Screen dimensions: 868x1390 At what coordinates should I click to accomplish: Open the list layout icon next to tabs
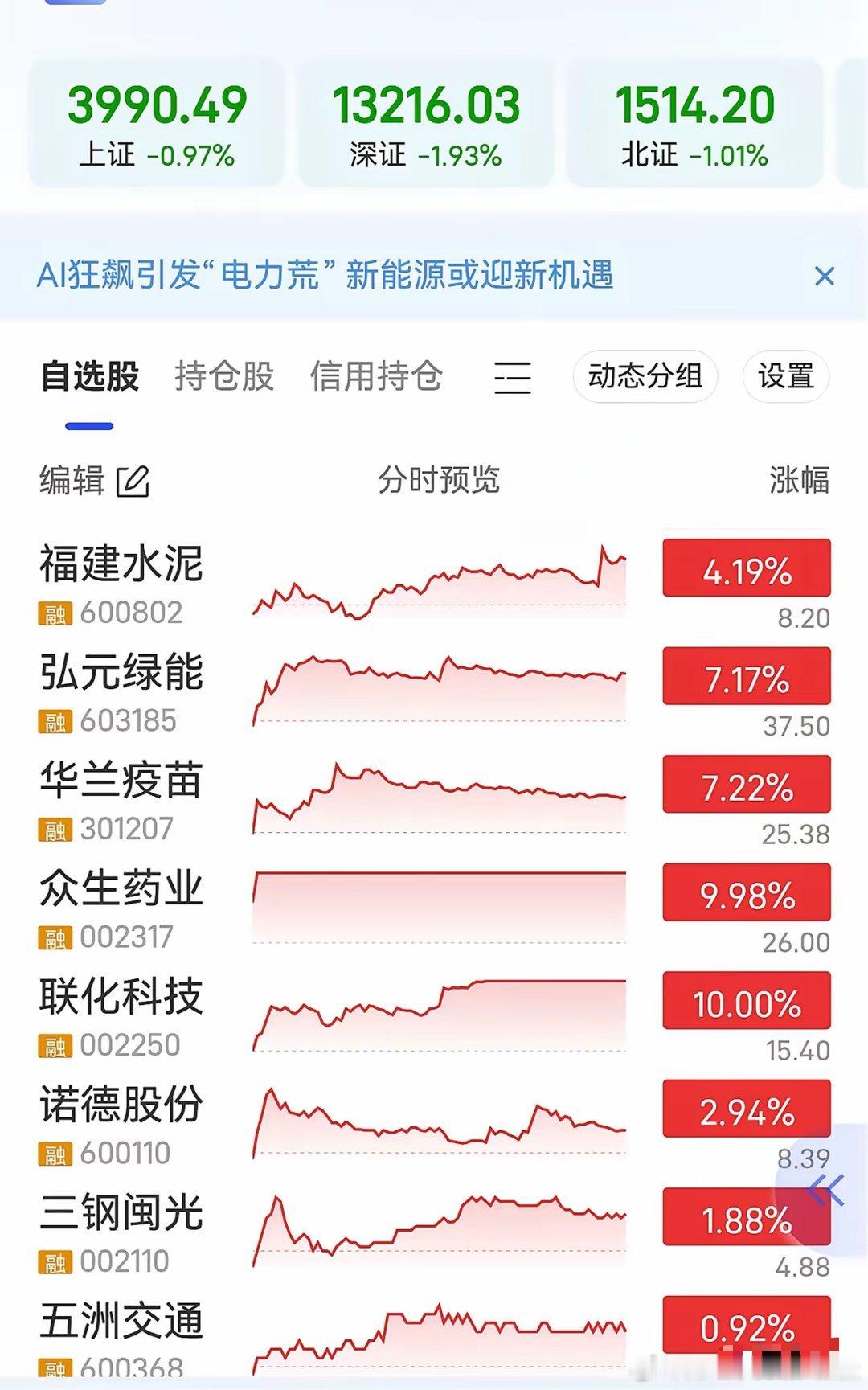(512, 376)
